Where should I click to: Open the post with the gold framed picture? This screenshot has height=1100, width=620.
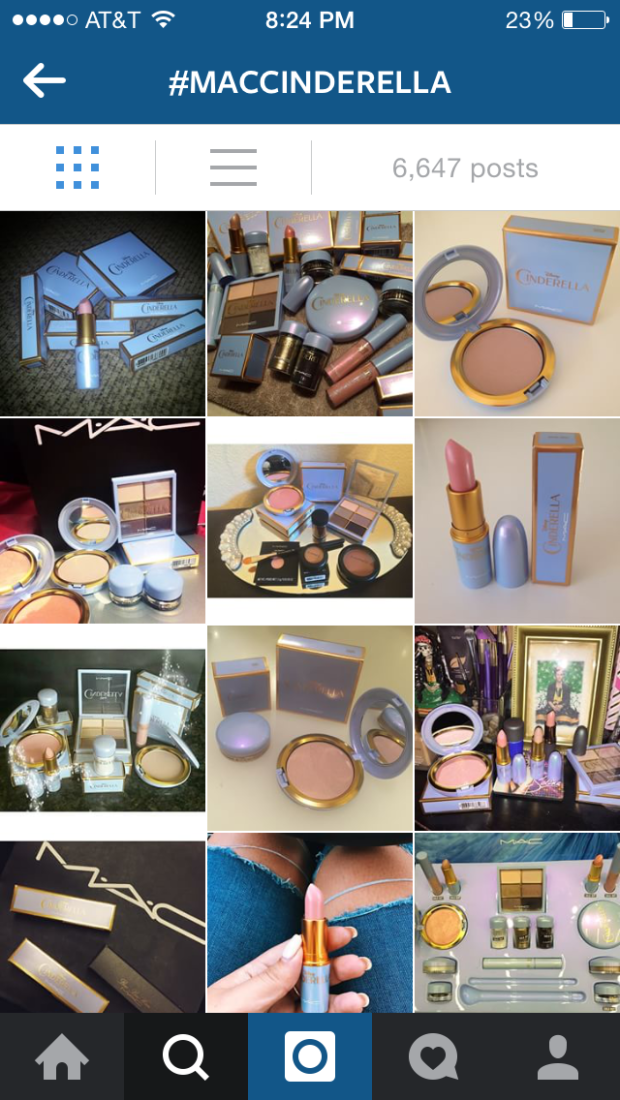click(517, 727)
